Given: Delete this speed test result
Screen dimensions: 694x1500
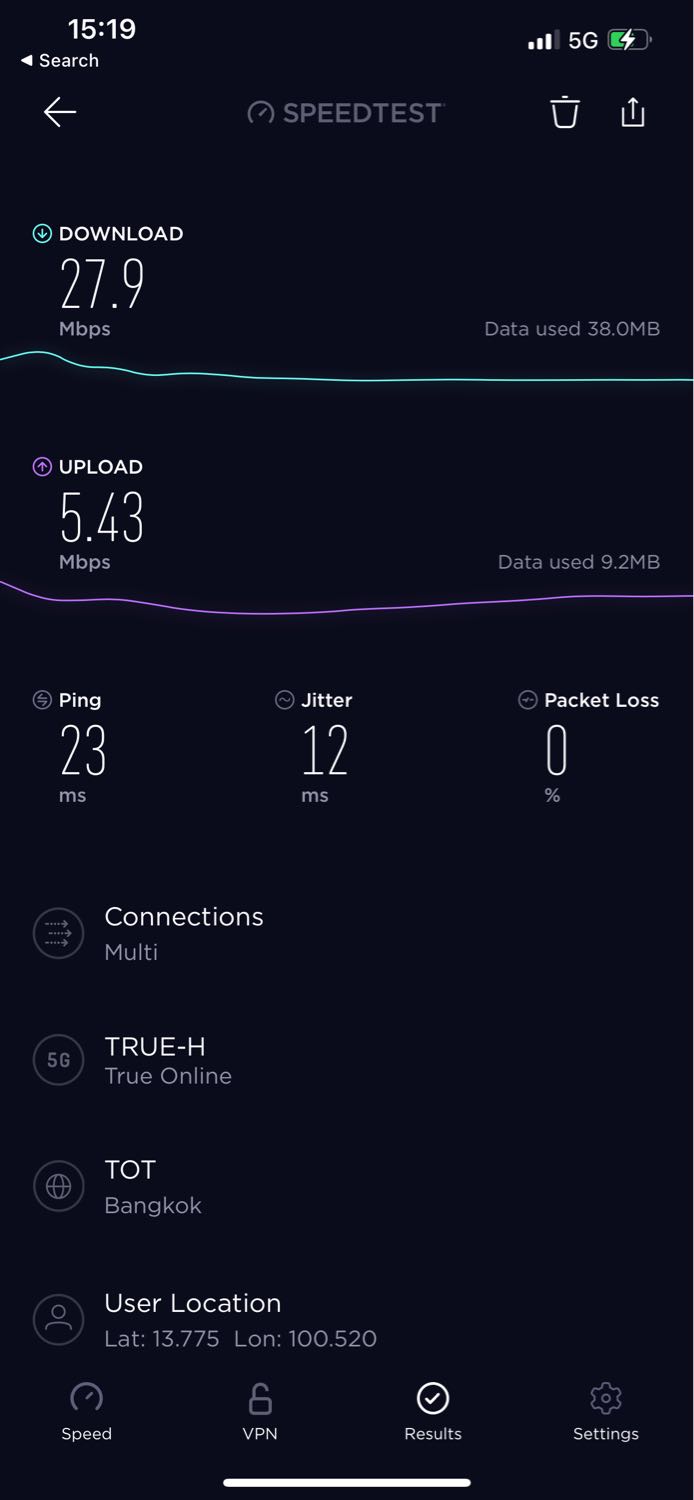Looking at the screenshot, I should (x=565, y=113).
